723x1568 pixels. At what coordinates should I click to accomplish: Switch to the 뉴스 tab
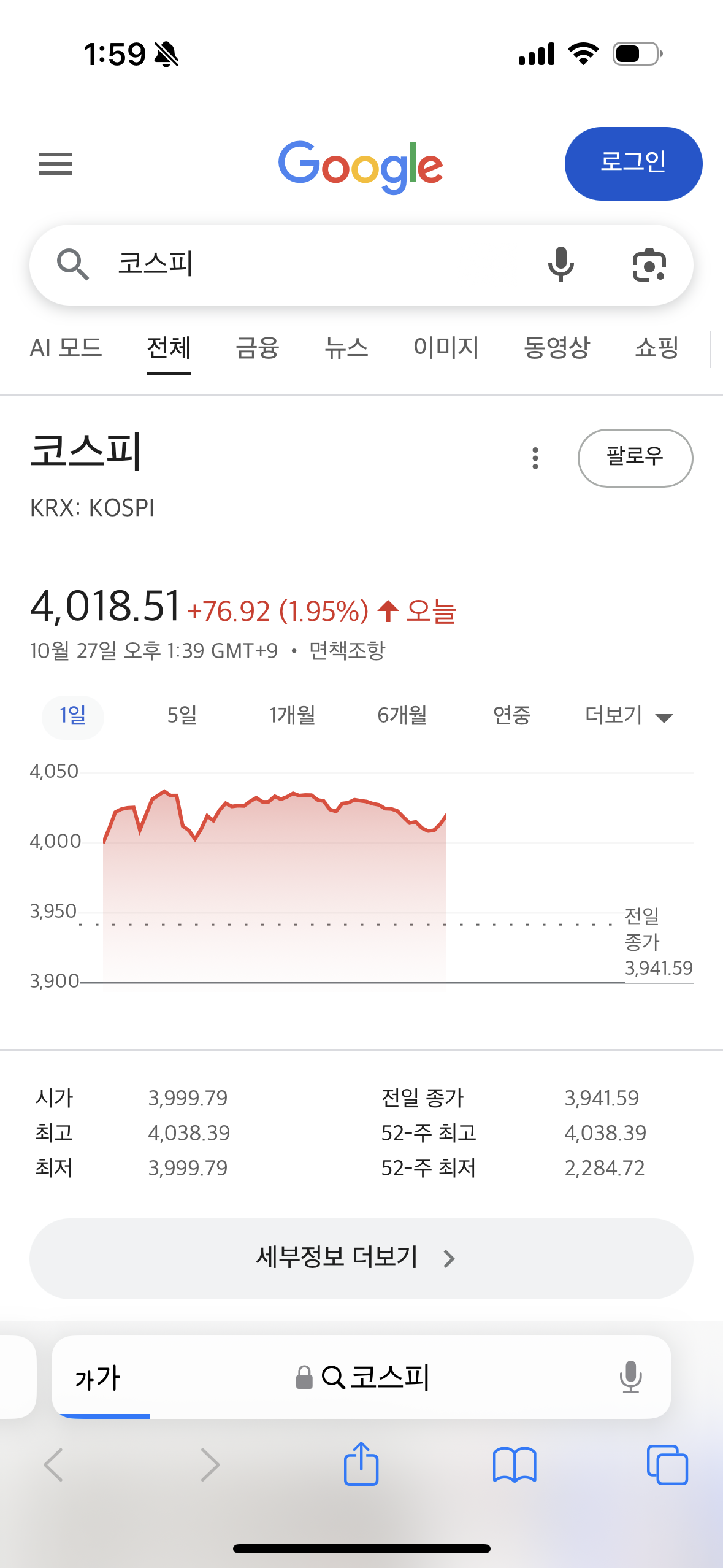point(346,348)
